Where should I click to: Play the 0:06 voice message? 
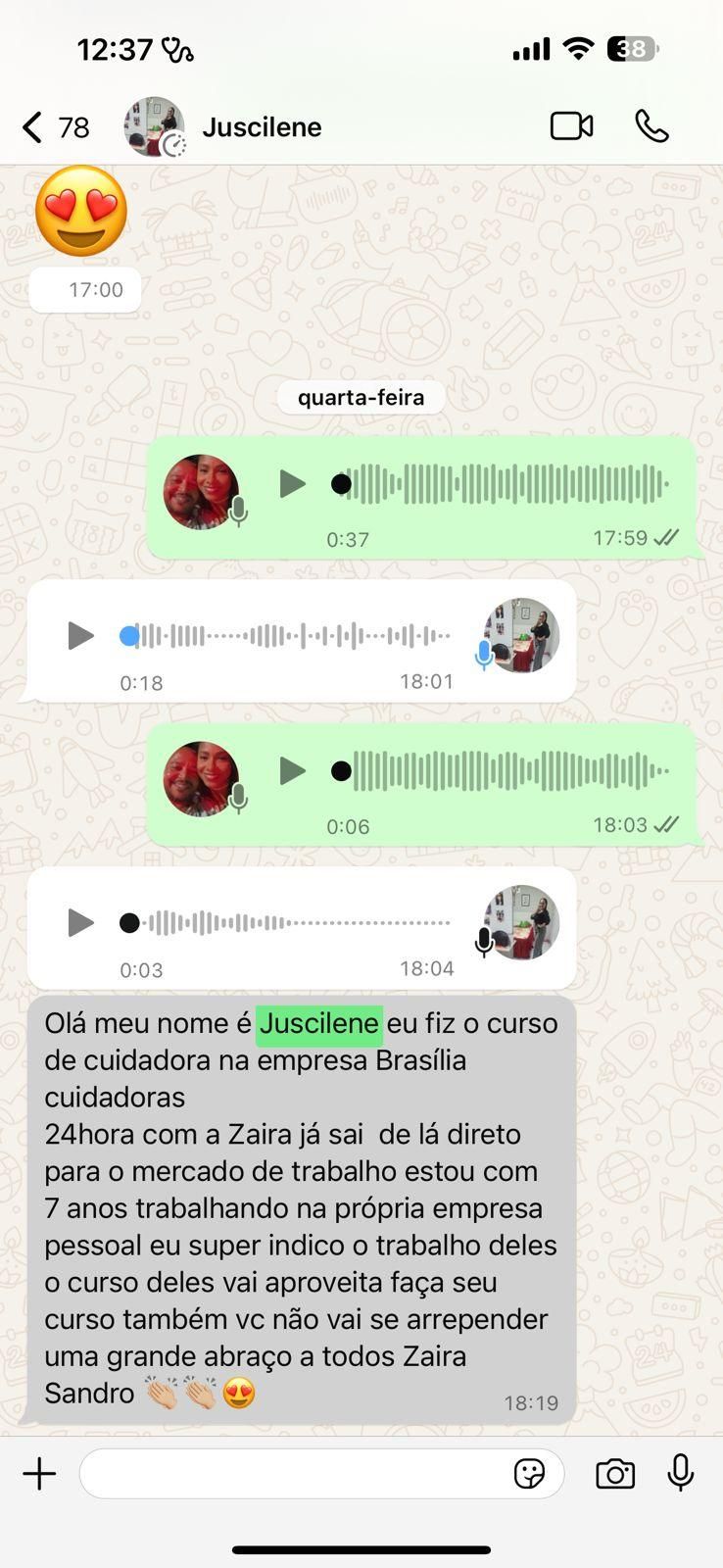(292, 771)
